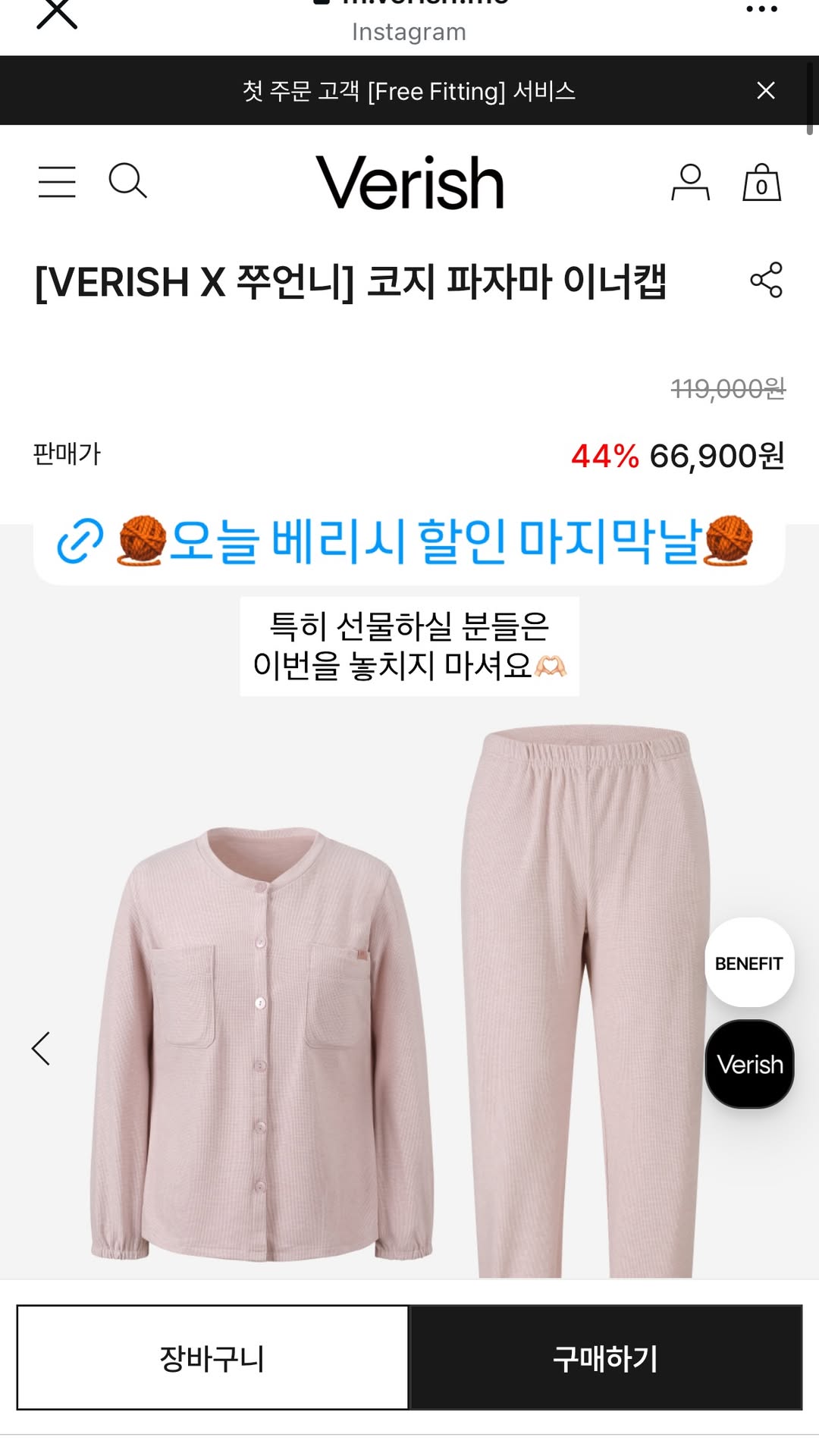Buy now with 구매하기

click(606, 1357)
